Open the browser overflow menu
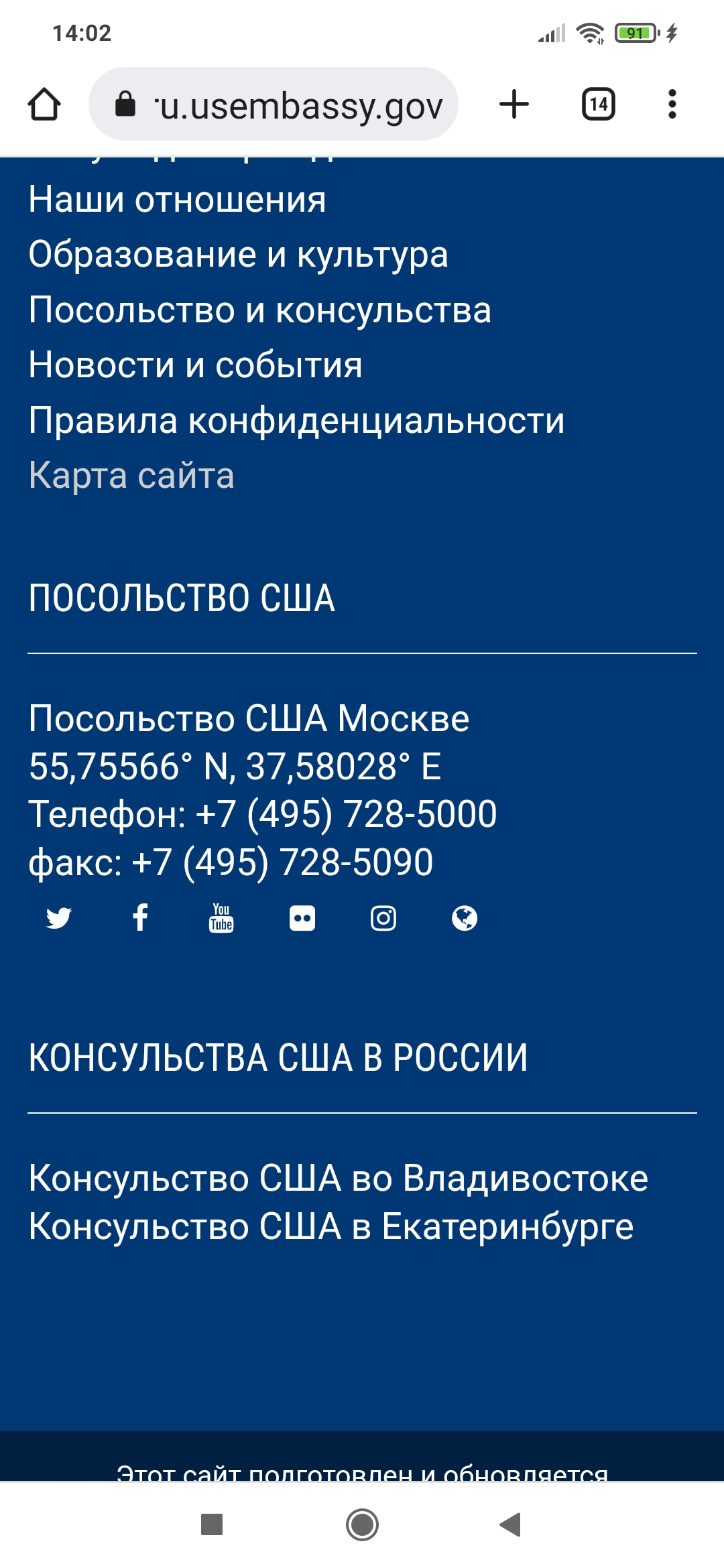Viewport: 724px width, 1568px height. 672,105
